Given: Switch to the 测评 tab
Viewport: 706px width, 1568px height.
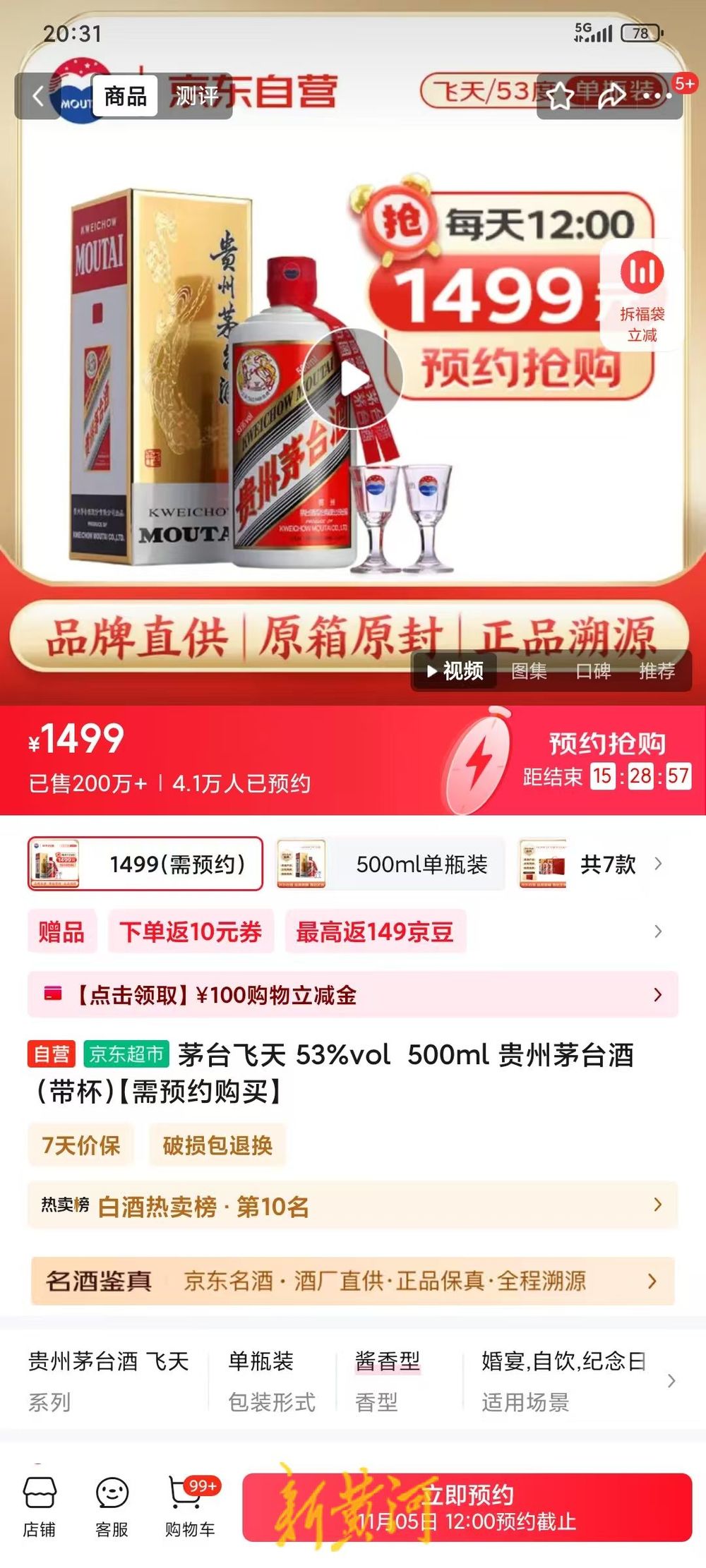Looking at the screenshot, I should coord(196,96).
